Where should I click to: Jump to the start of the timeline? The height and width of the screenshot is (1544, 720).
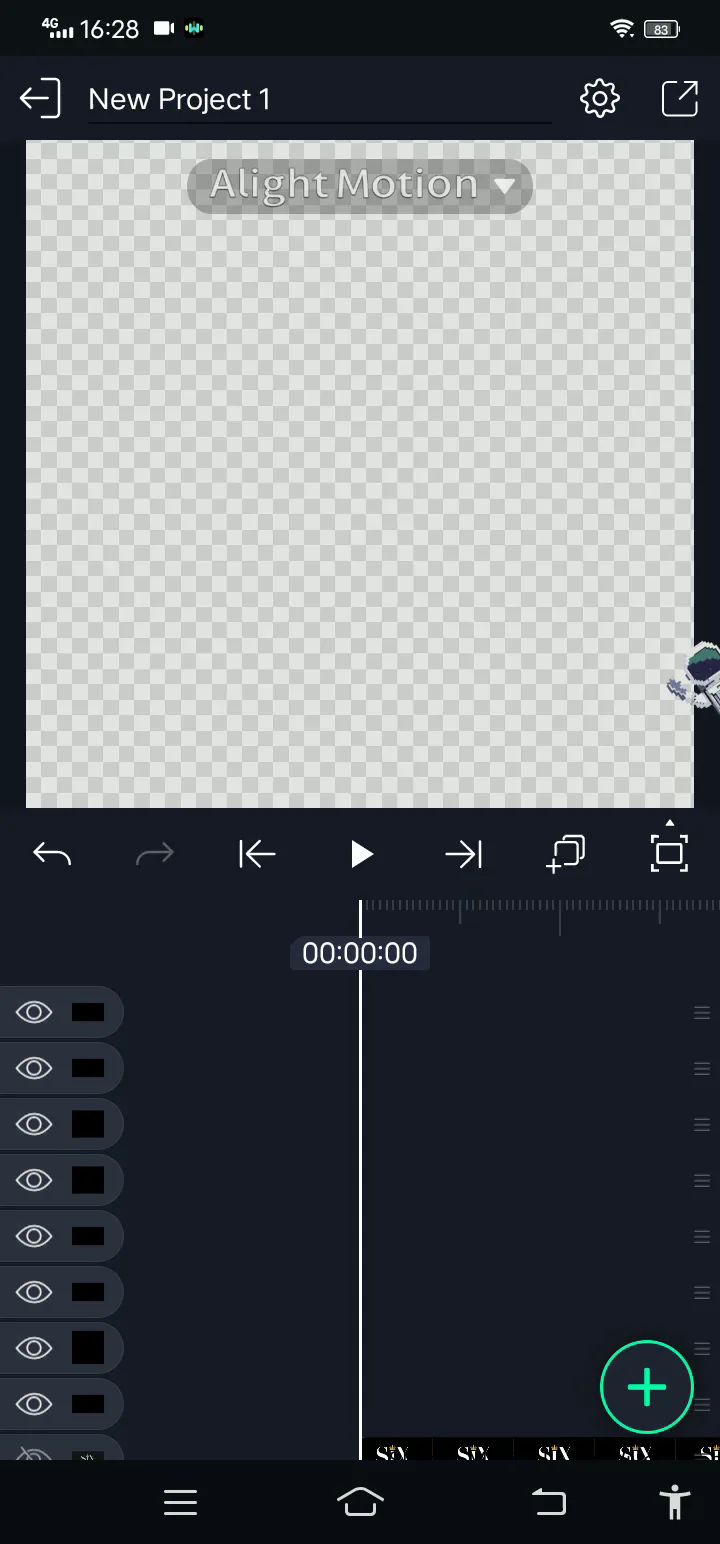coord(257,854)
